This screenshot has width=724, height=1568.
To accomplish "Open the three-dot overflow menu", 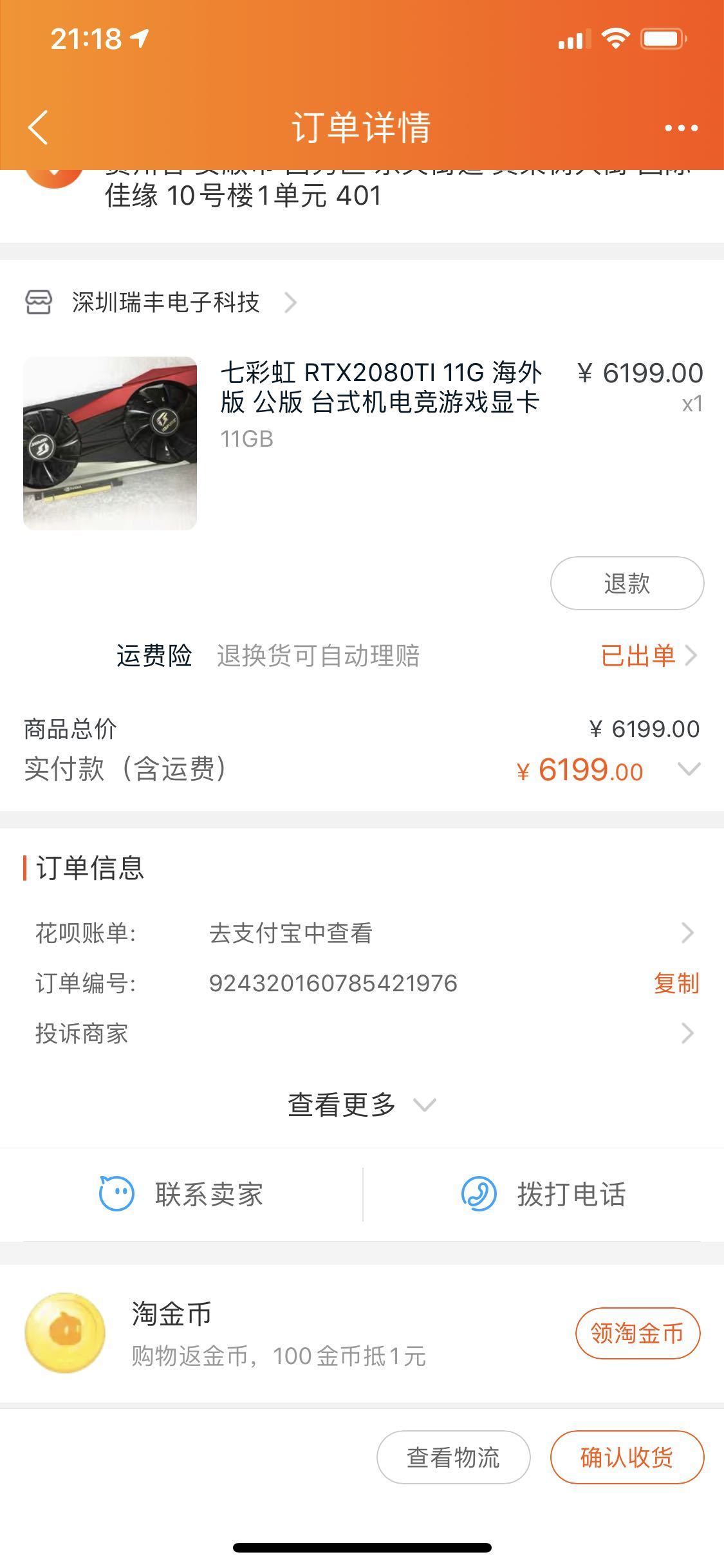I will tap(681, 127).
